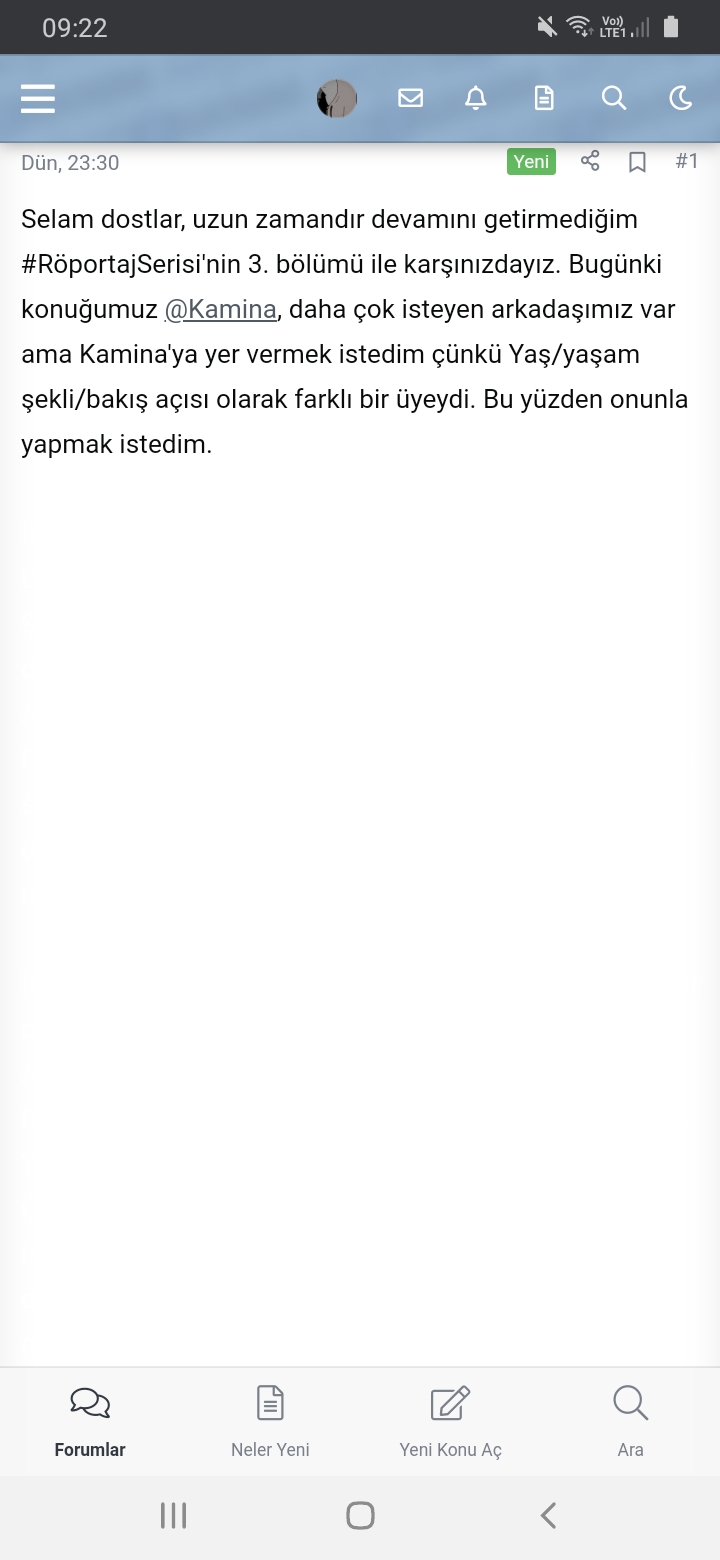Toggle dark mode with the moon icon
The height and width of the screenshot is (1560, 720).
[680, 98]
